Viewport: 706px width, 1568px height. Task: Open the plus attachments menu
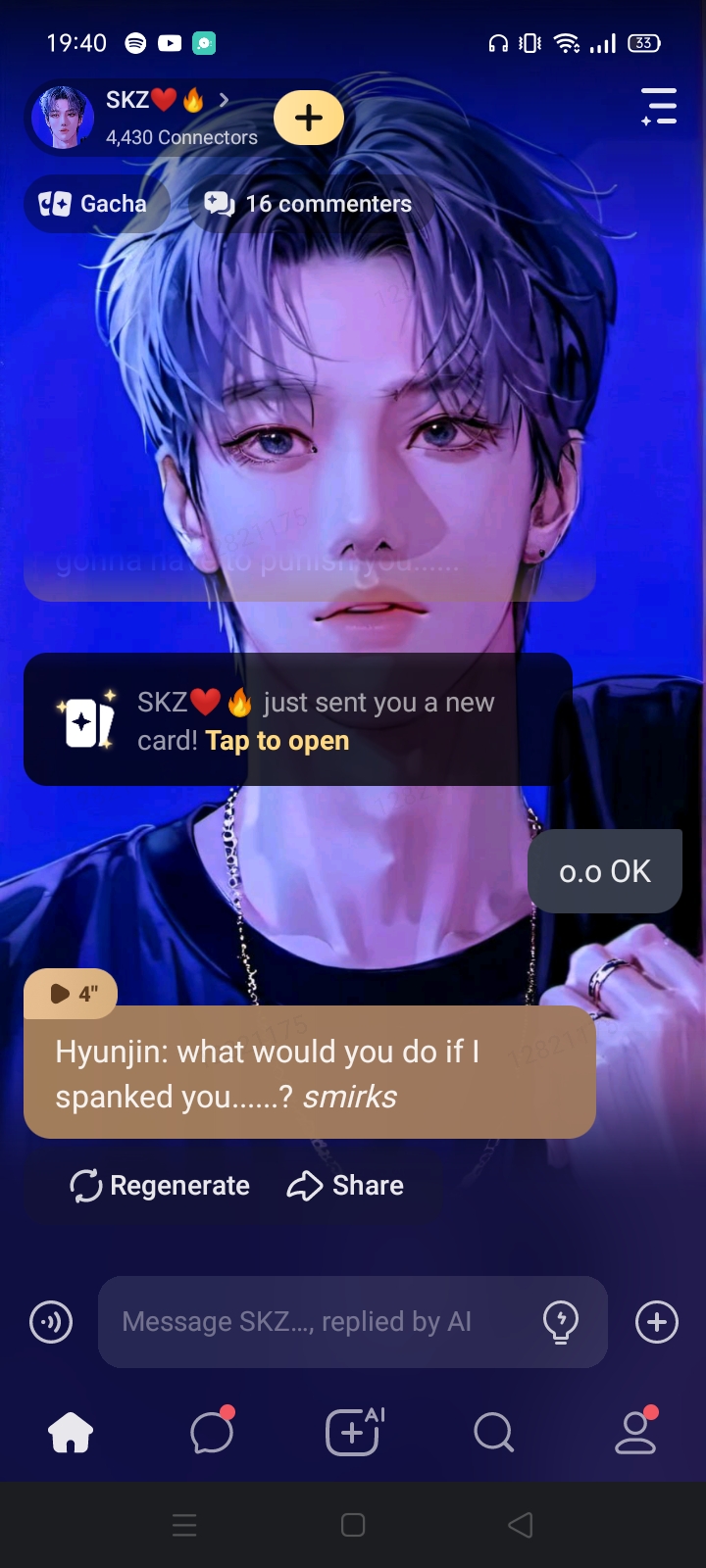tap(656, 1322)
